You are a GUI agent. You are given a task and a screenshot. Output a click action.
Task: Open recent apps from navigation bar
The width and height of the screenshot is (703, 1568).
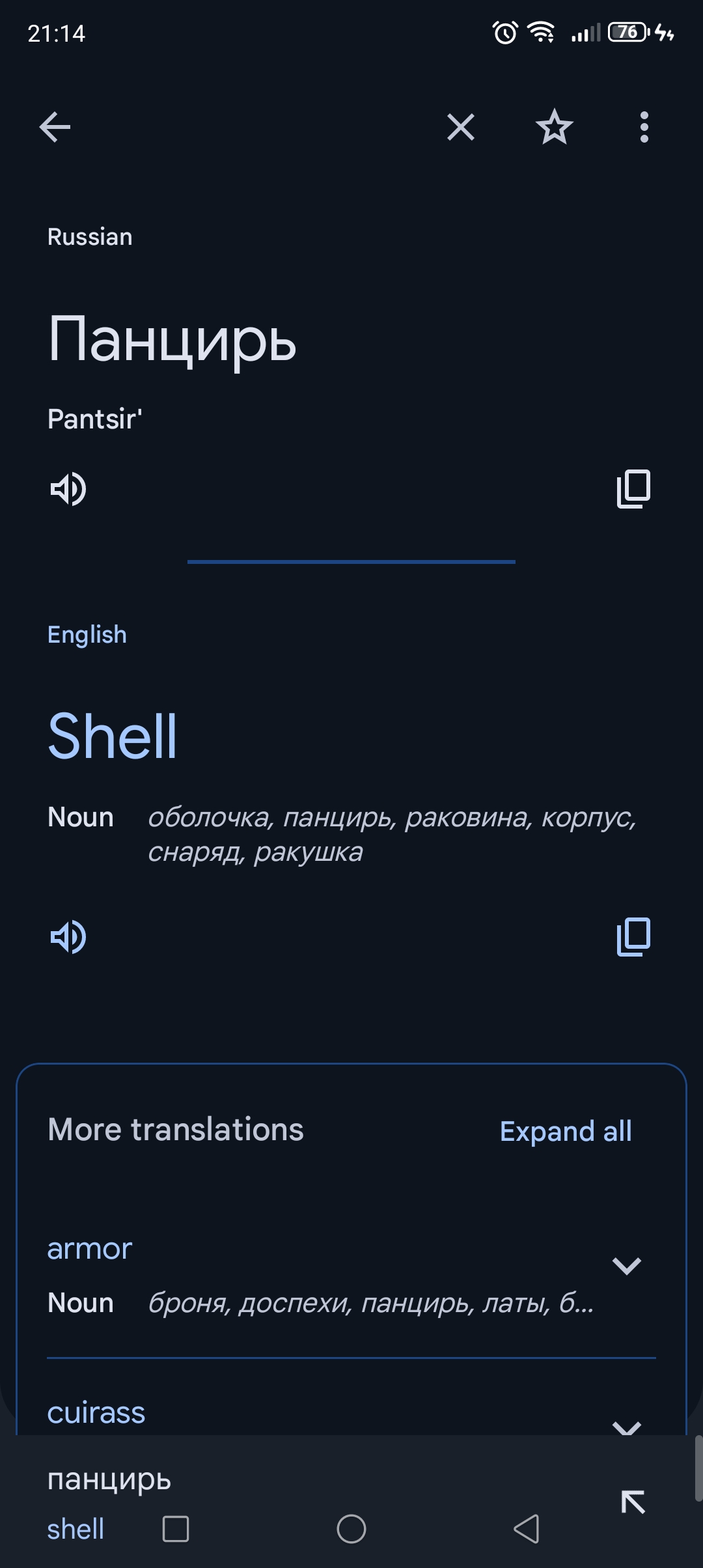pos(176,1529)
